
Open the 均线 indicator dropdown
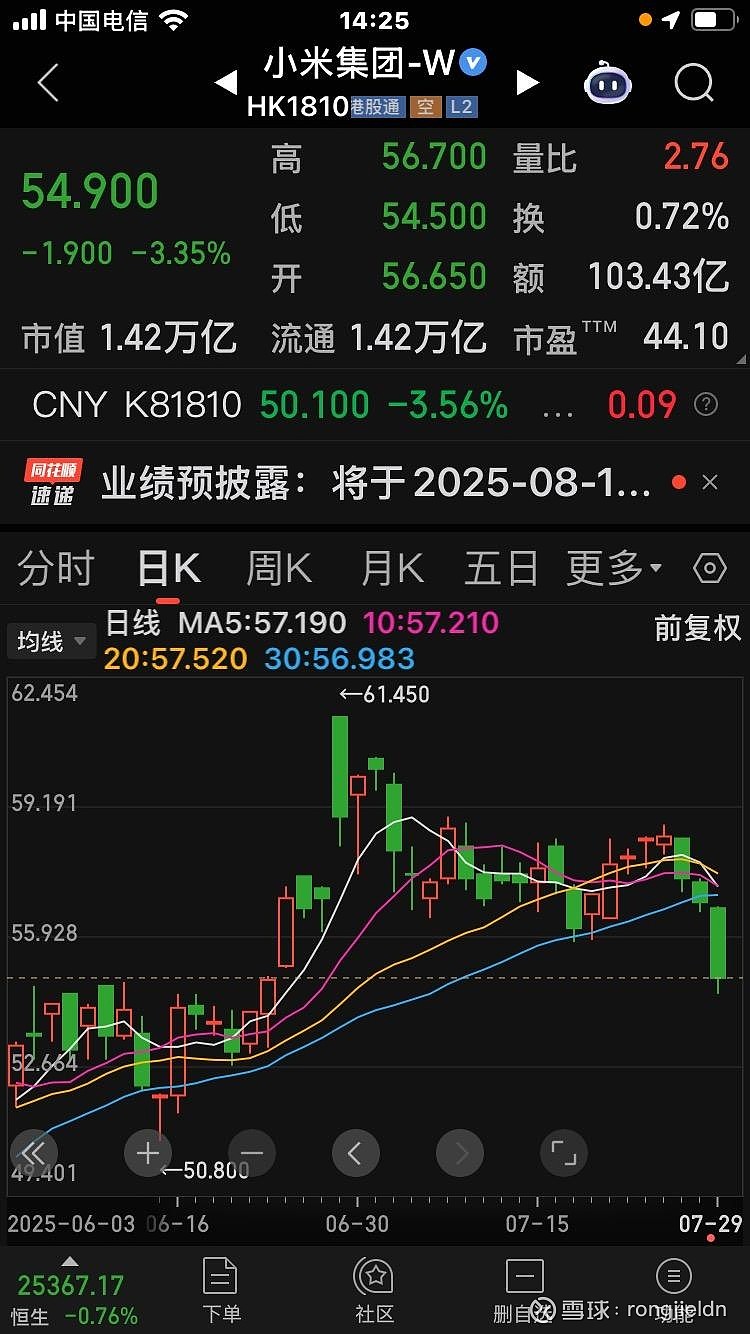click(x=50, y=641)
